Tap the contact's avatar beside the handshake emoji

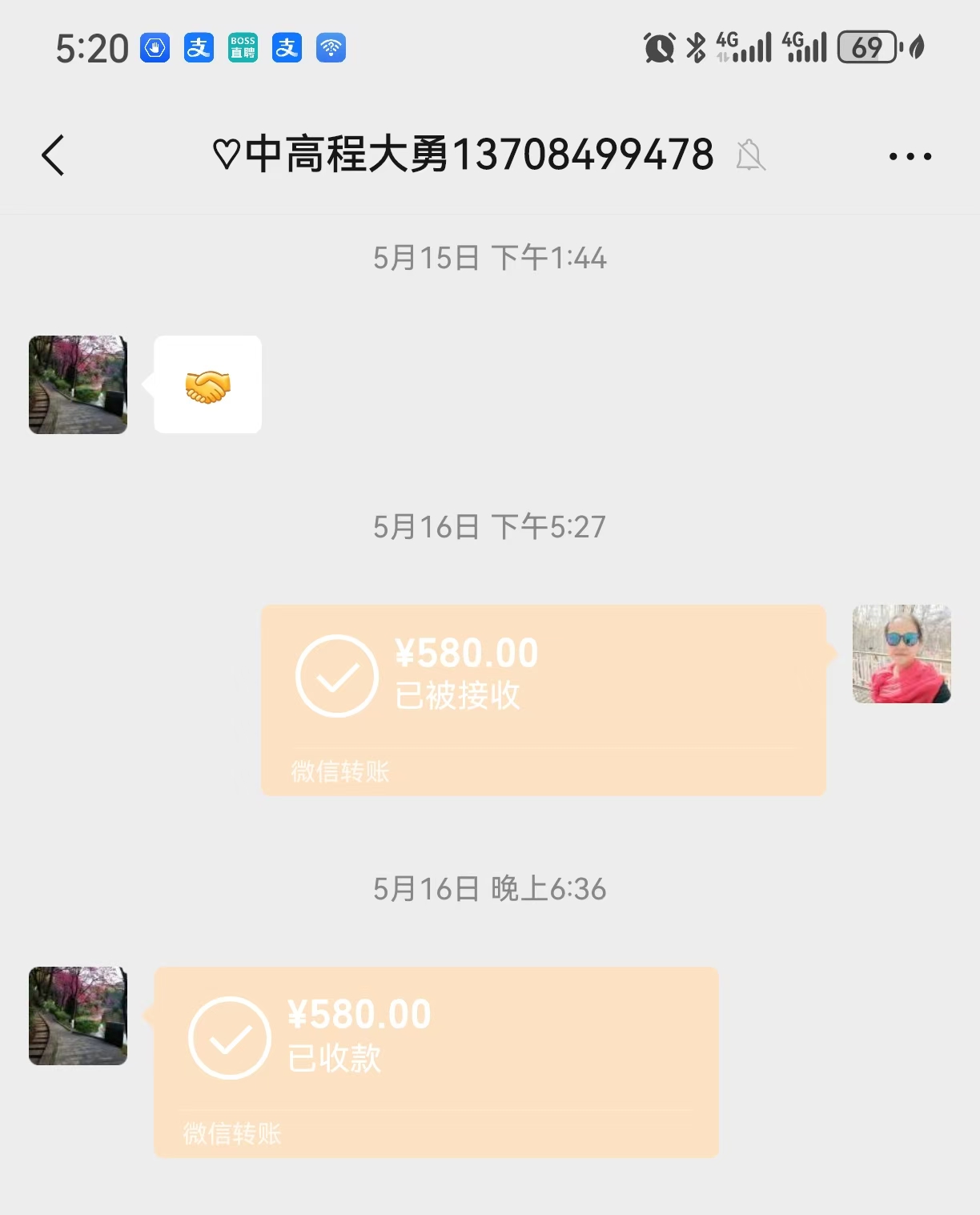tap(78, 385)
